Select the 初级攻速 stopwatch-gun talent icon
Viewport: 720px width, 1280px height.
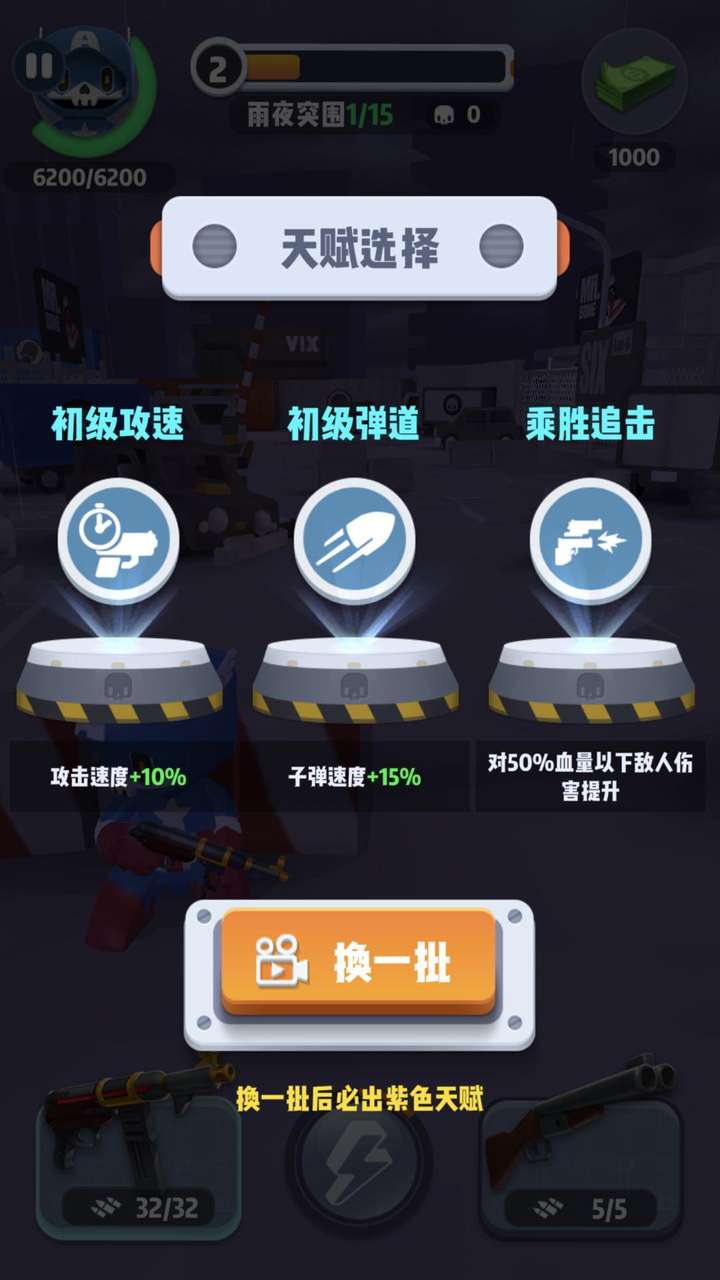[120, 540]
